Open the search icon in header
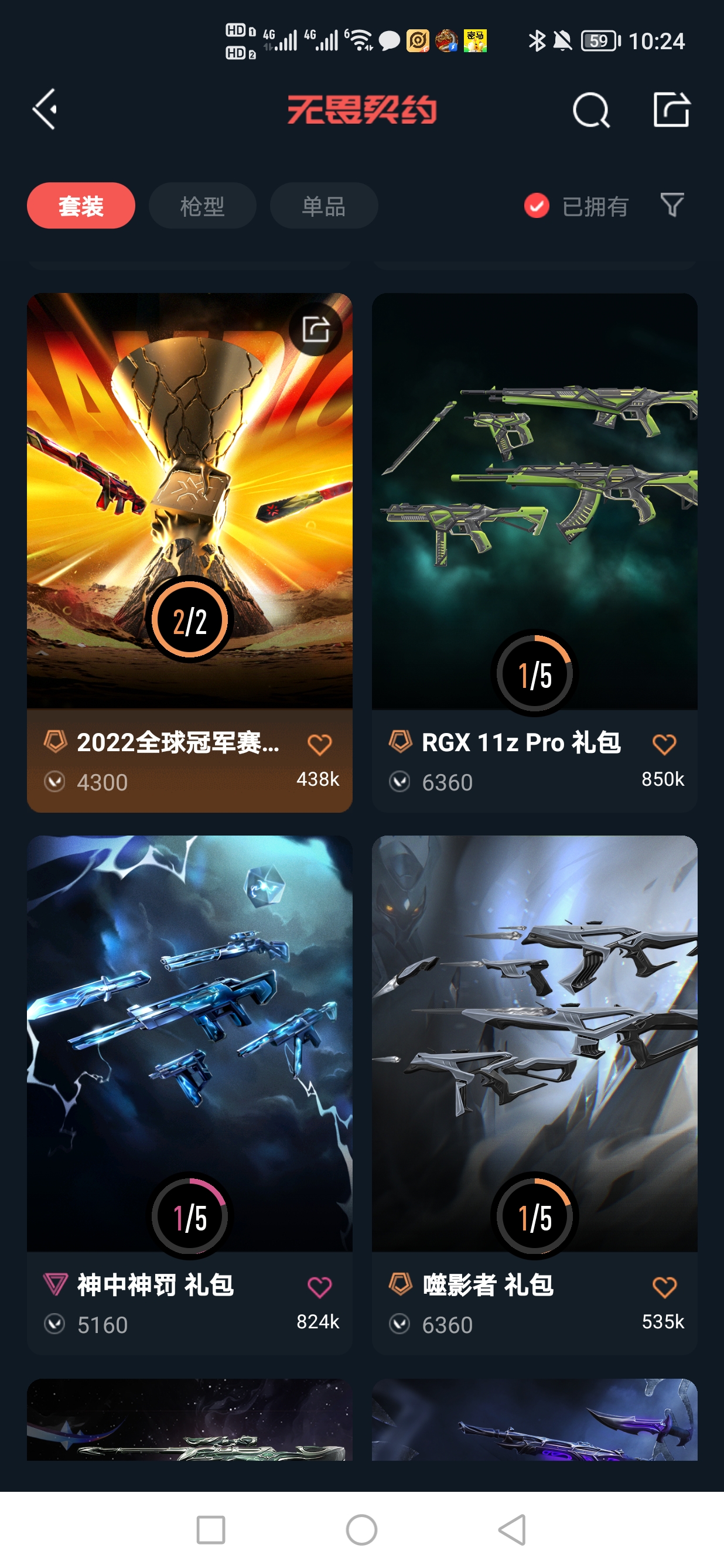The height and width of the screenshot is (1568, 724). pos(590,110)
